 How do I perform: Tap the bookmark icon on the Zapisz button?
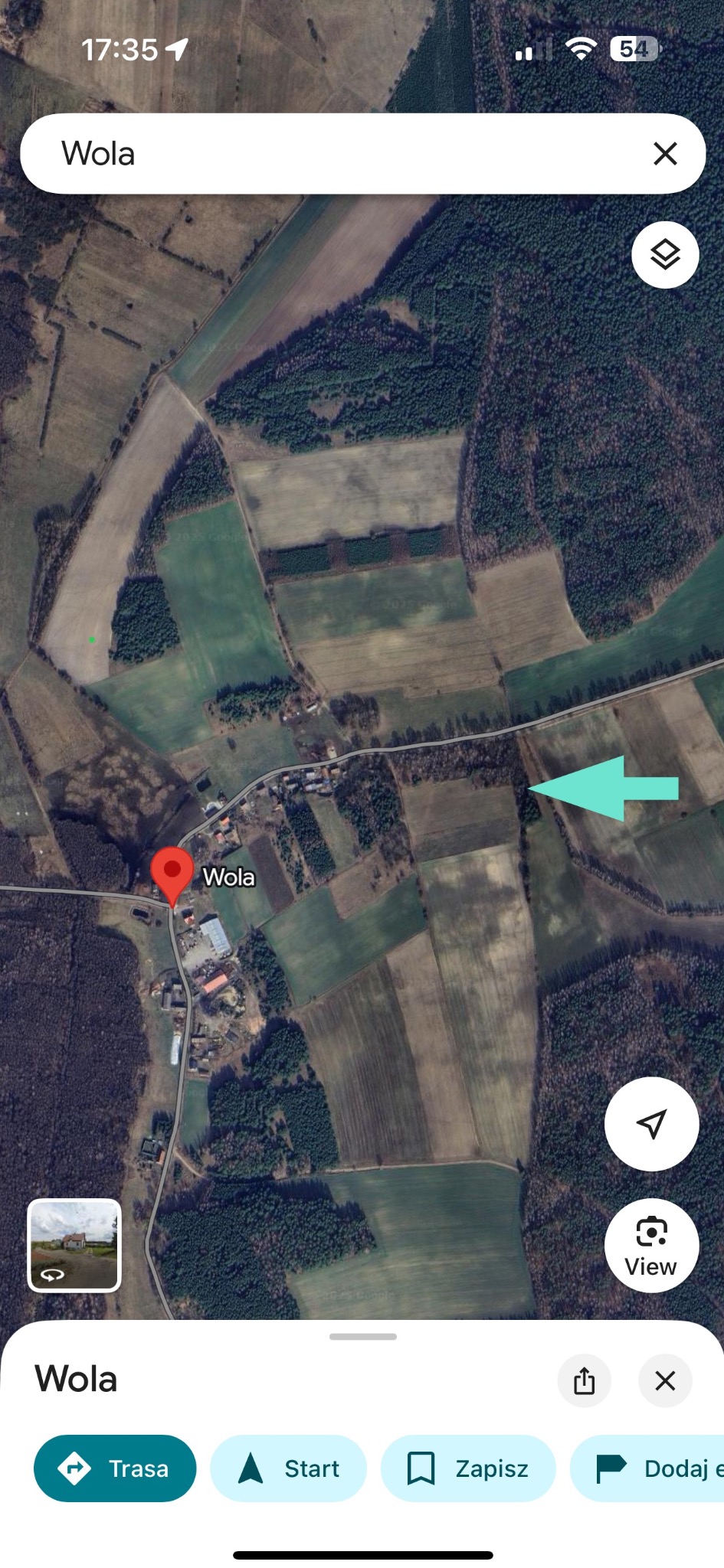pos(423,1468)
